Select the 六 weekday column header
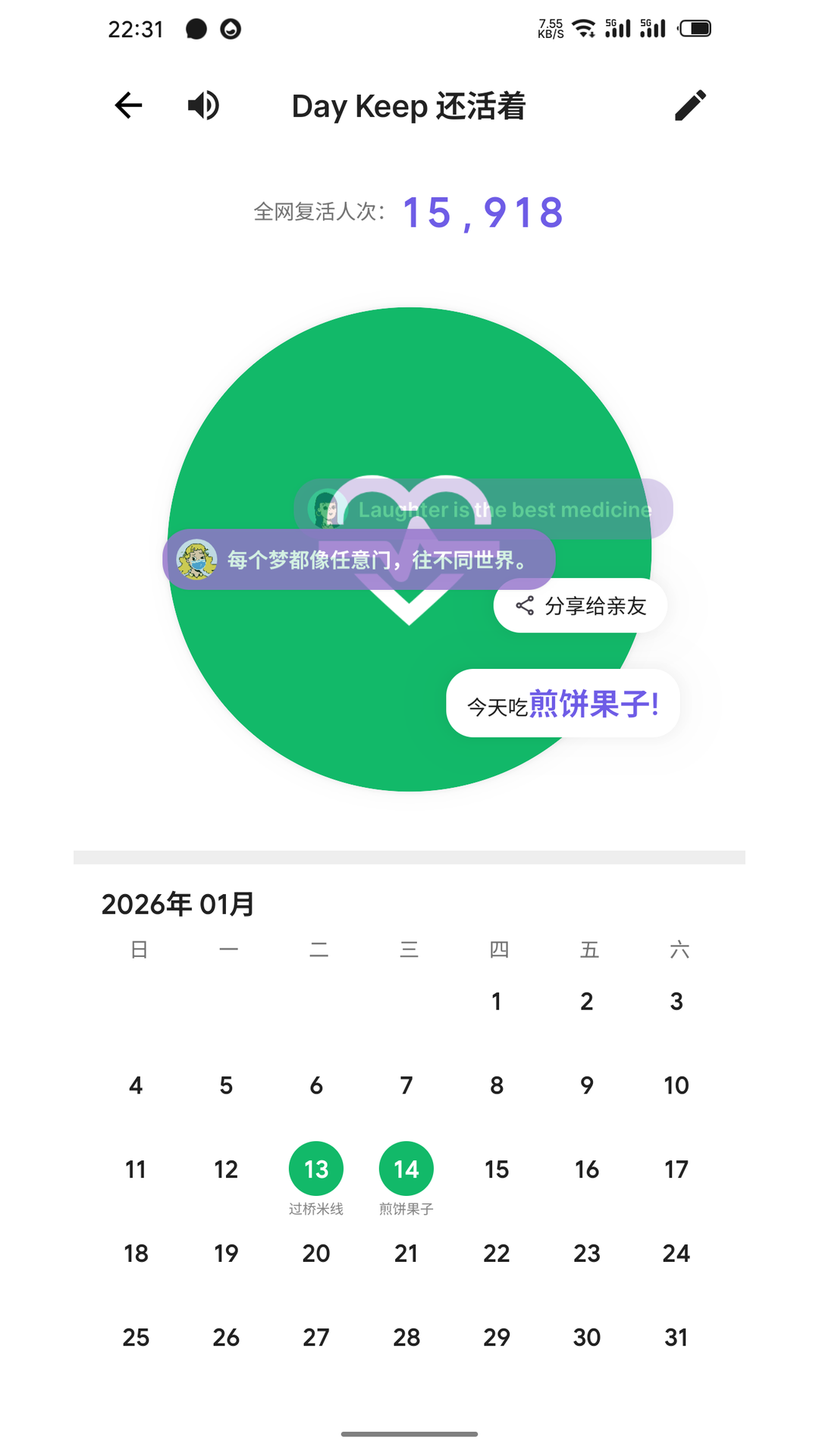This screenshot has width=819, height=1456. tap(679, 949)
